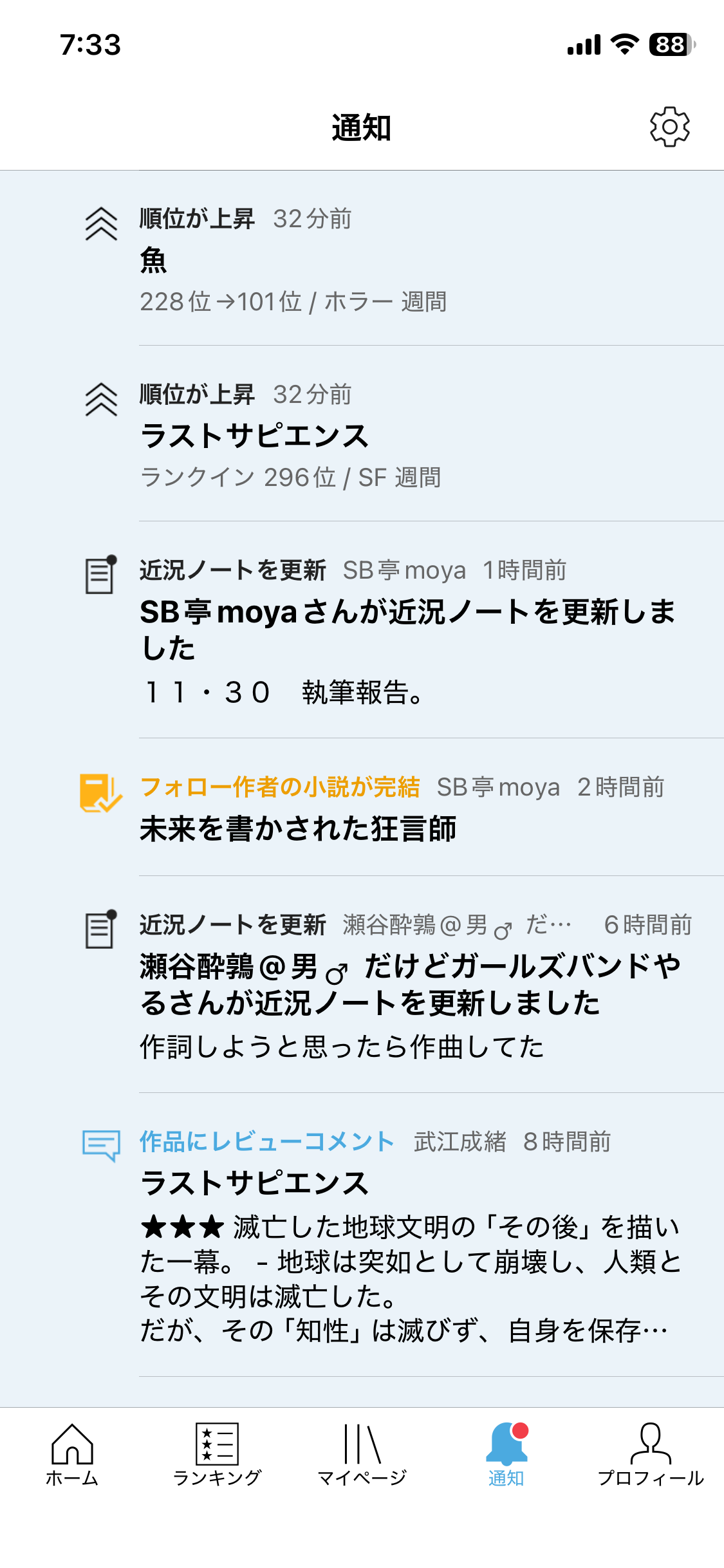
Task: Select the 通知 tab
Action: pos(506,1455)
